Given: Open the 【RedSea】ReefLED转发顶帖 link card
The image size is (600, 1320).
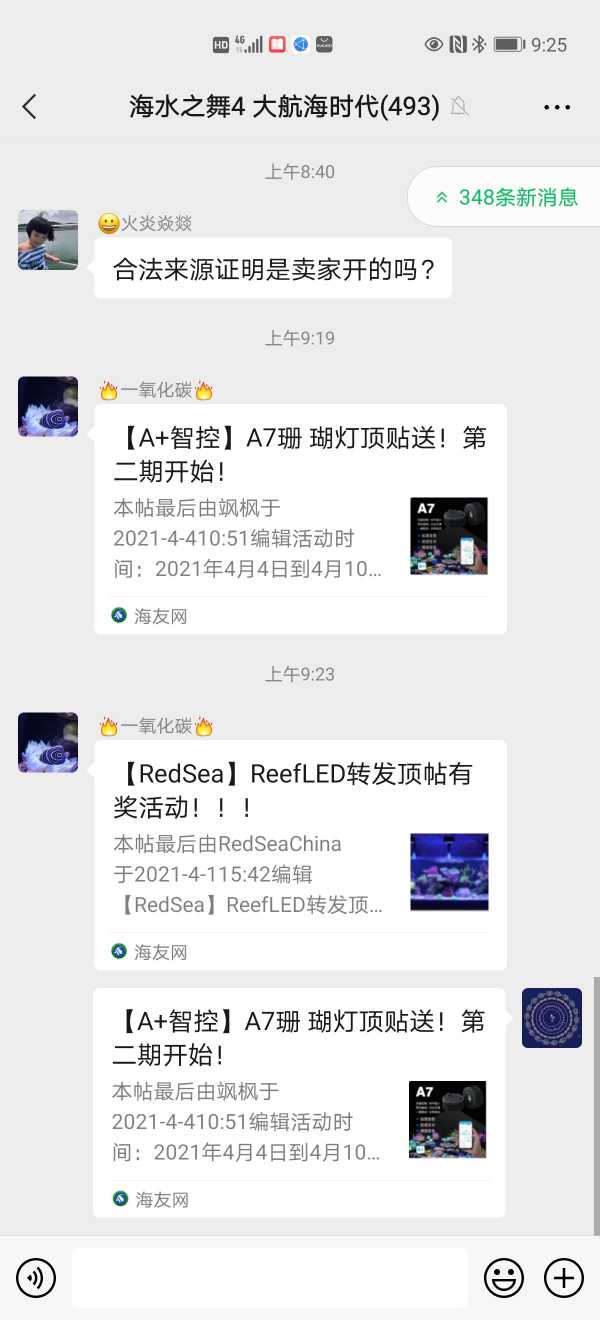Looking at the screenshot, I should pyautogui.click(x=300, y=854).
